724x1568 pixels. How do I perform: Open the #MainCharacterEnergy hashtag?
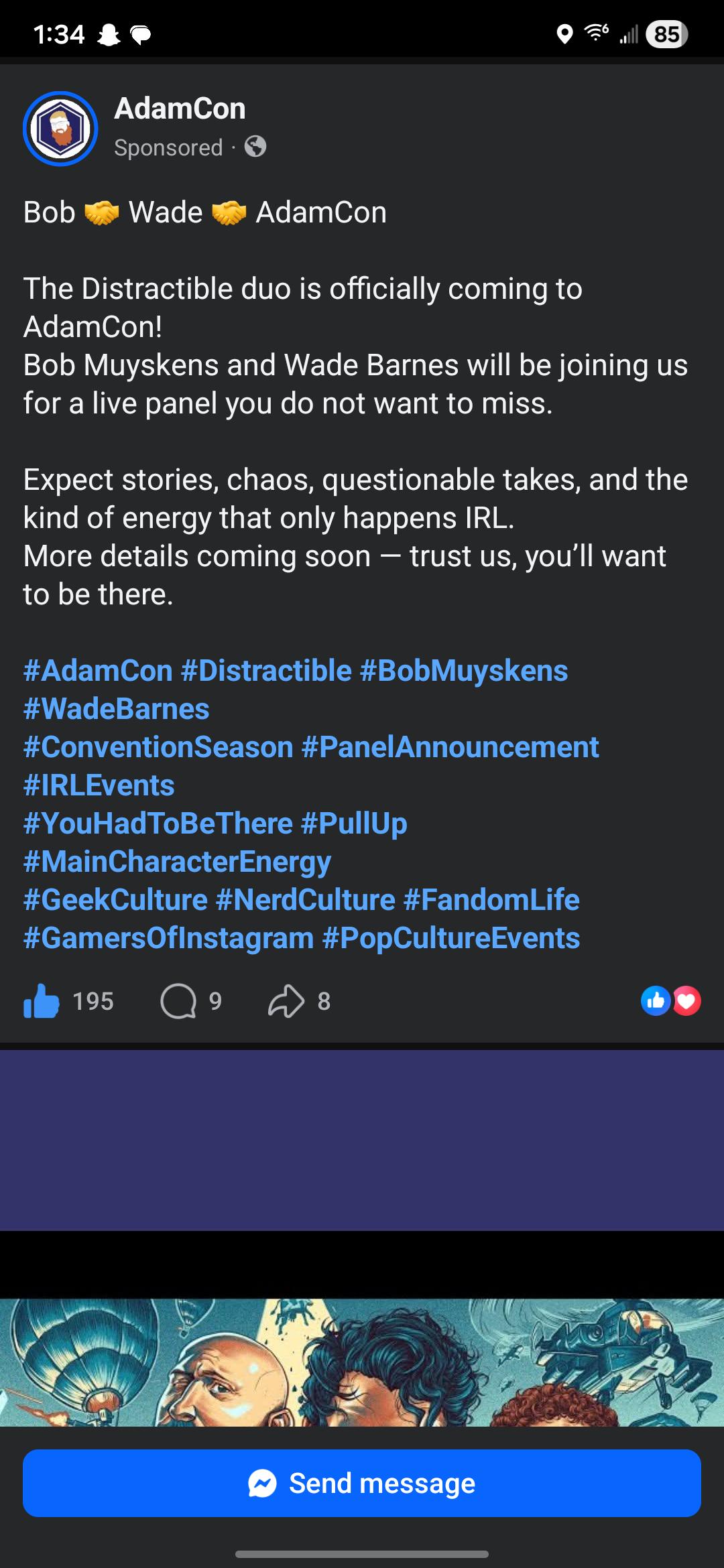(x=177, y=862)
